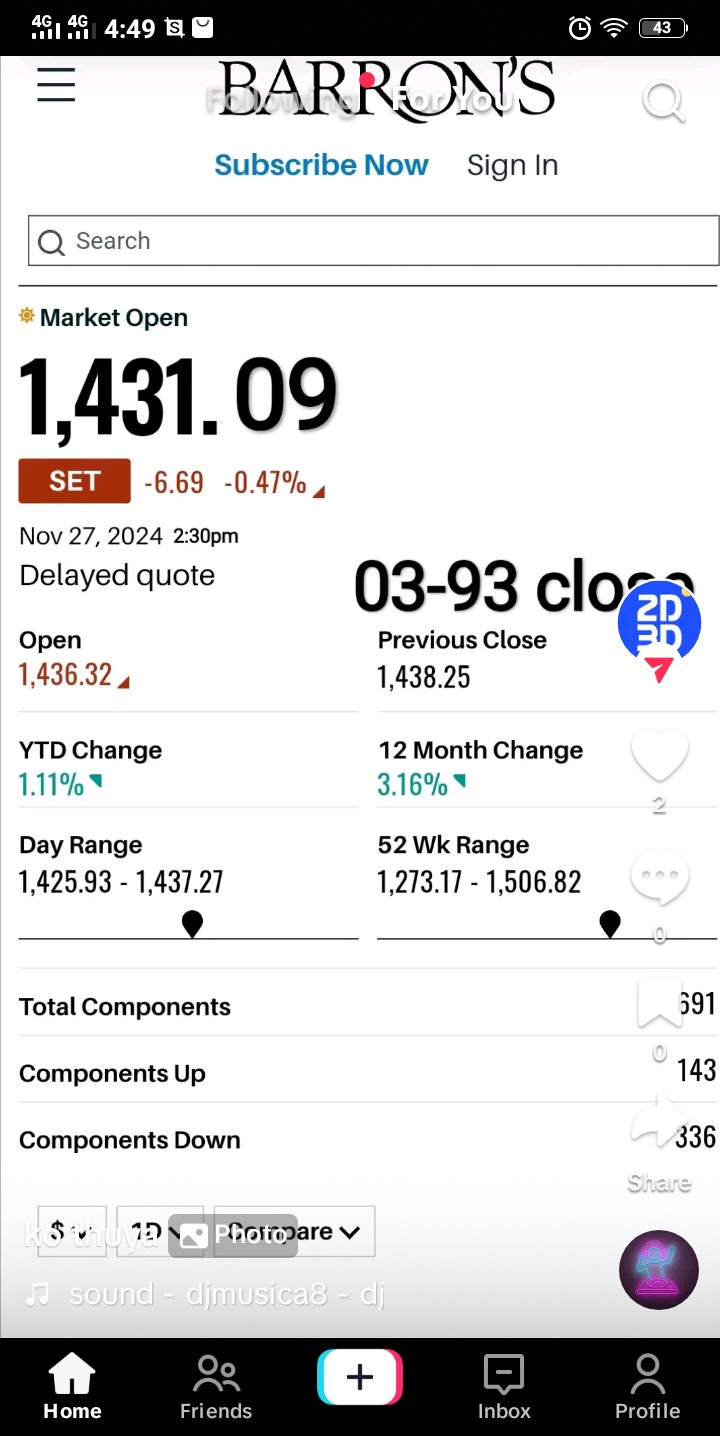Go to the Home tab
The width and height of the screenshot is (720, 1436).
click(72, 1386)
